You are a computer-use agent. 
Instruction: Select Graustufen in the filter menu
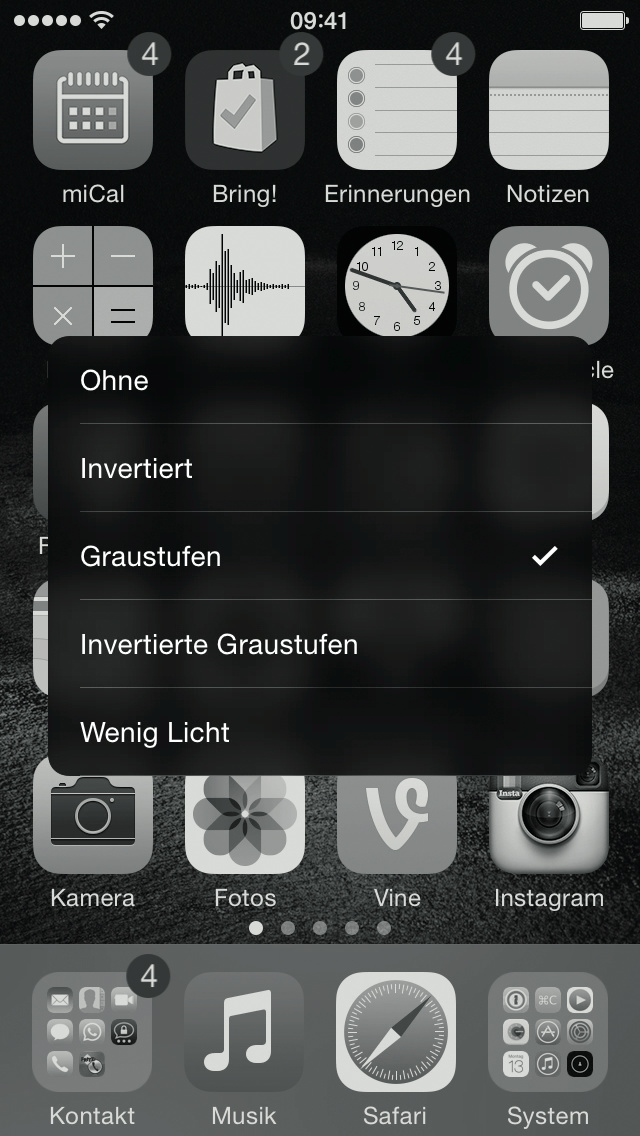(320, 556)
